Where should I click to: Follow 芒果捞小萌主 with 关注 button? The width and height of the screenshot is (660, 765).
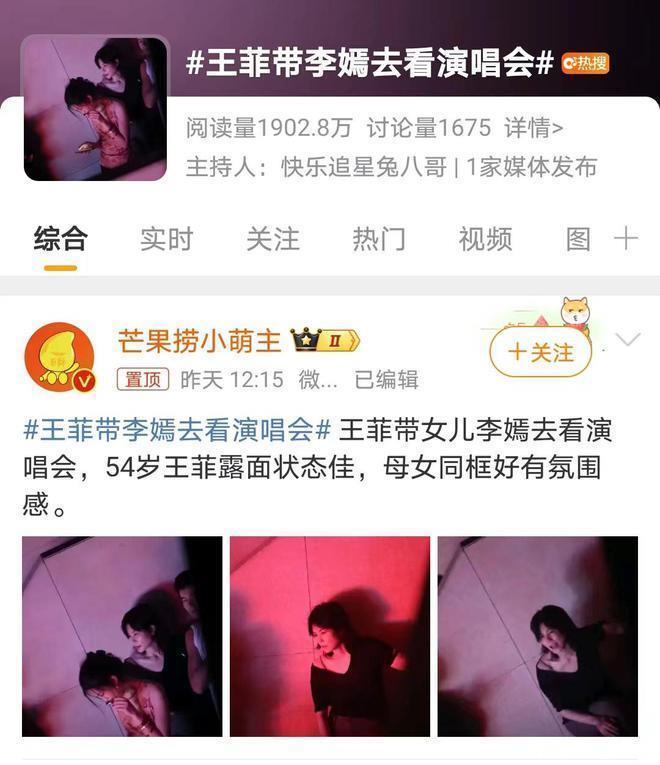point(541,353)
